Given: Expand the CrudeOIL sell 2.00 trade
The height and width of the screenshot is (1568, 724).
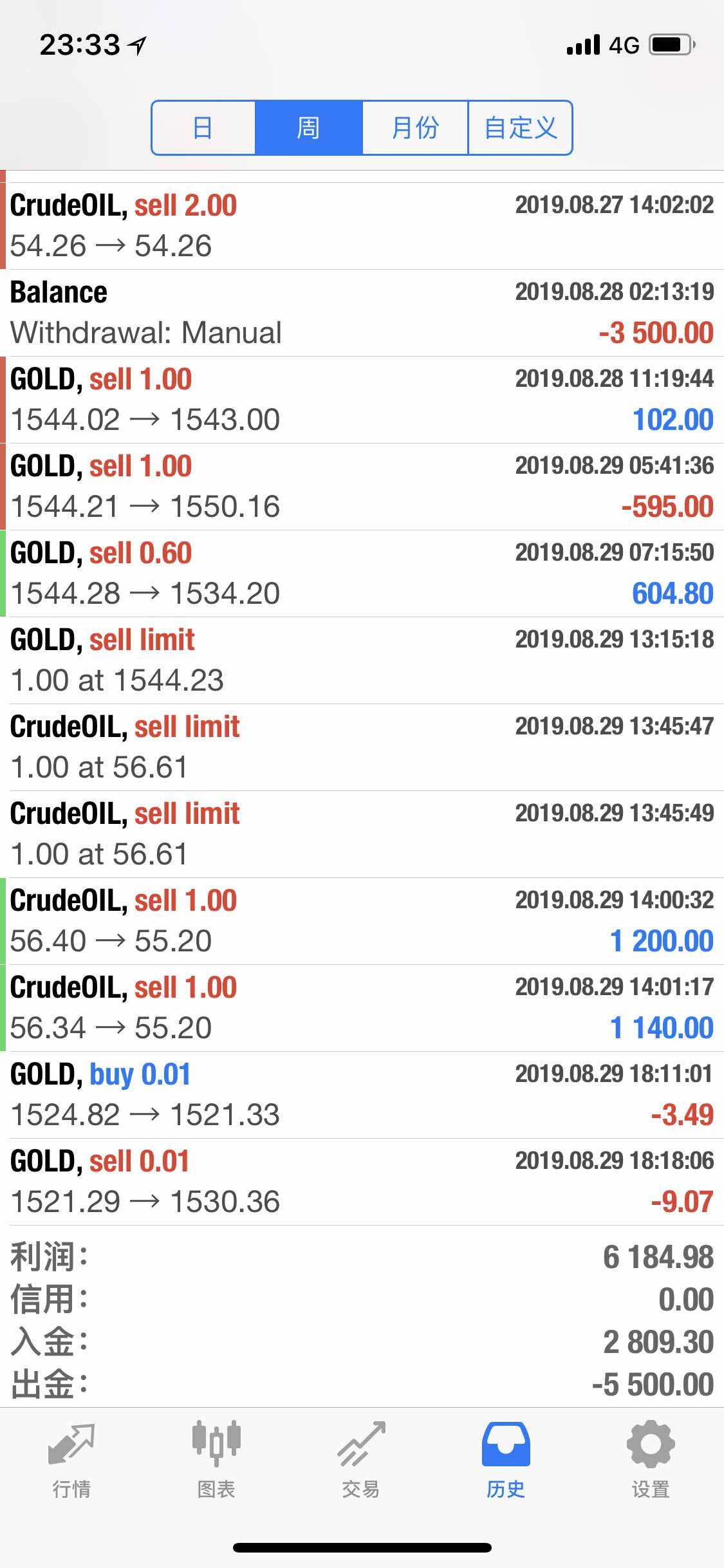Looking at the screenshot, I should click(x=362, y=225).
